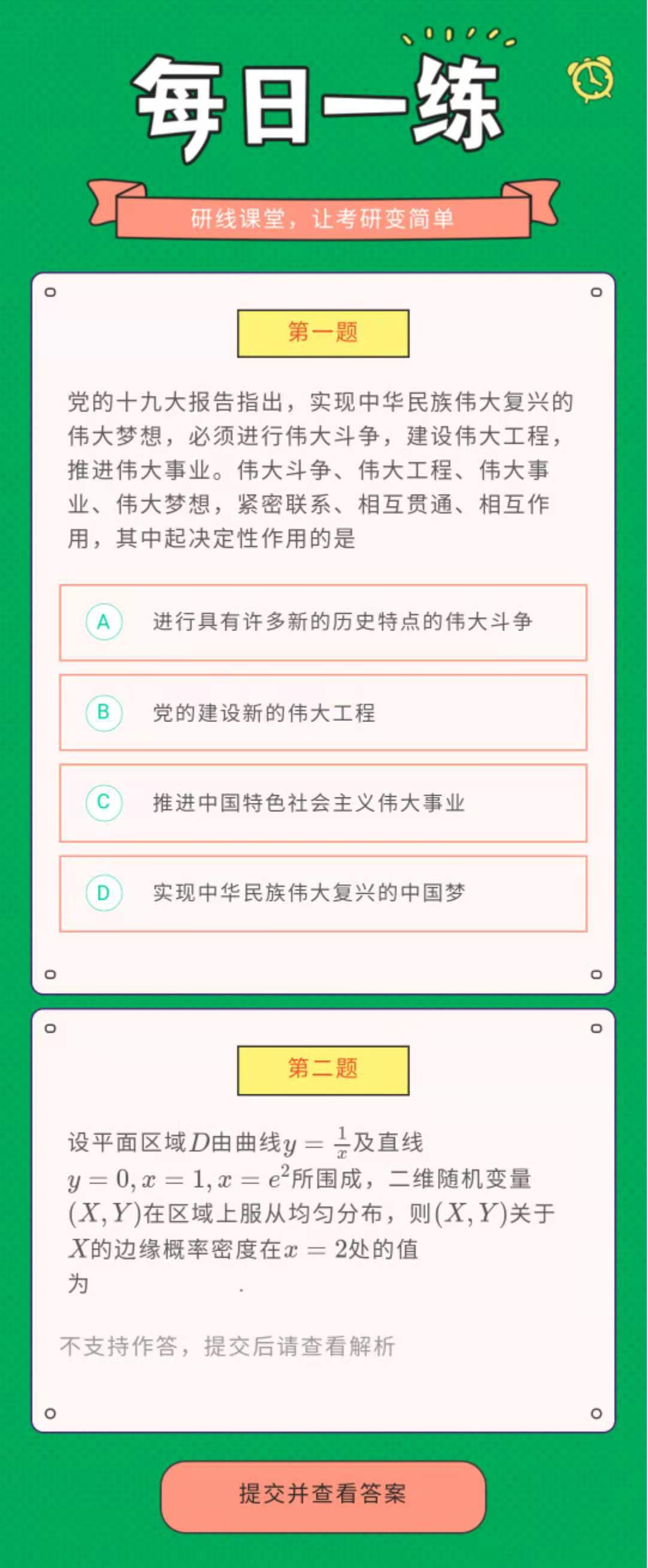Choose option B 党的建设新的伟大工程

tap(323, 712)
